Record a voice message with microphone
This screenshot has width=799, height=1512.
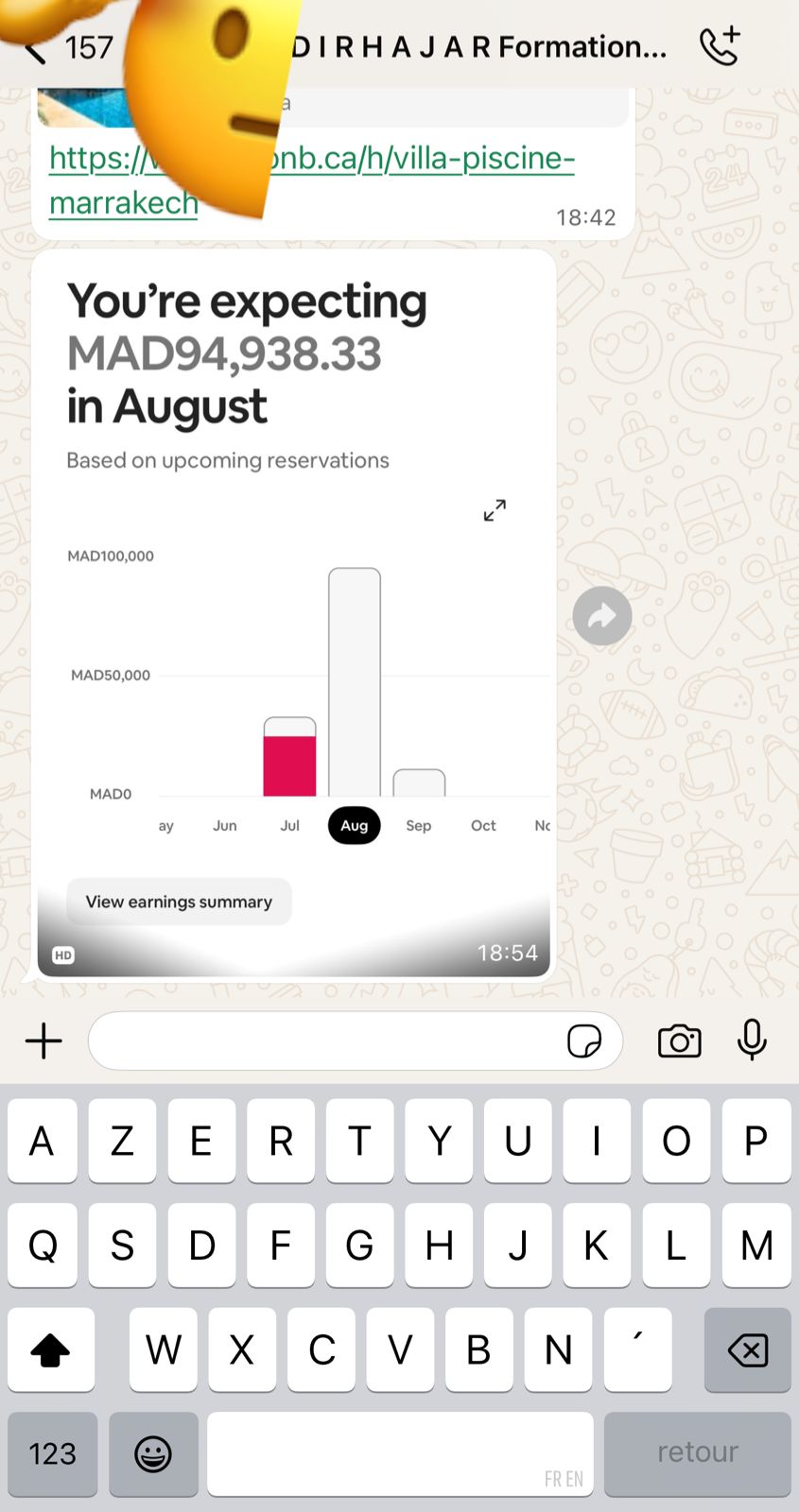coord(752,1039)
